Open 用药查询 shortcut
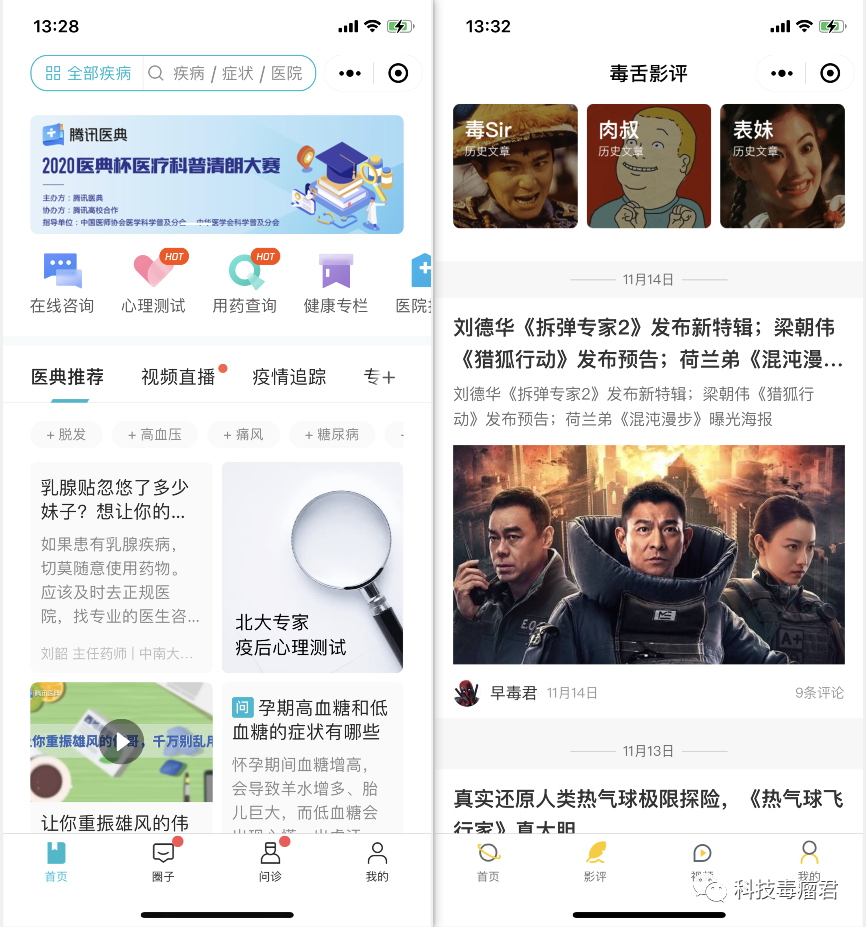This screenshot has height=927, width=866. point(245,284)
